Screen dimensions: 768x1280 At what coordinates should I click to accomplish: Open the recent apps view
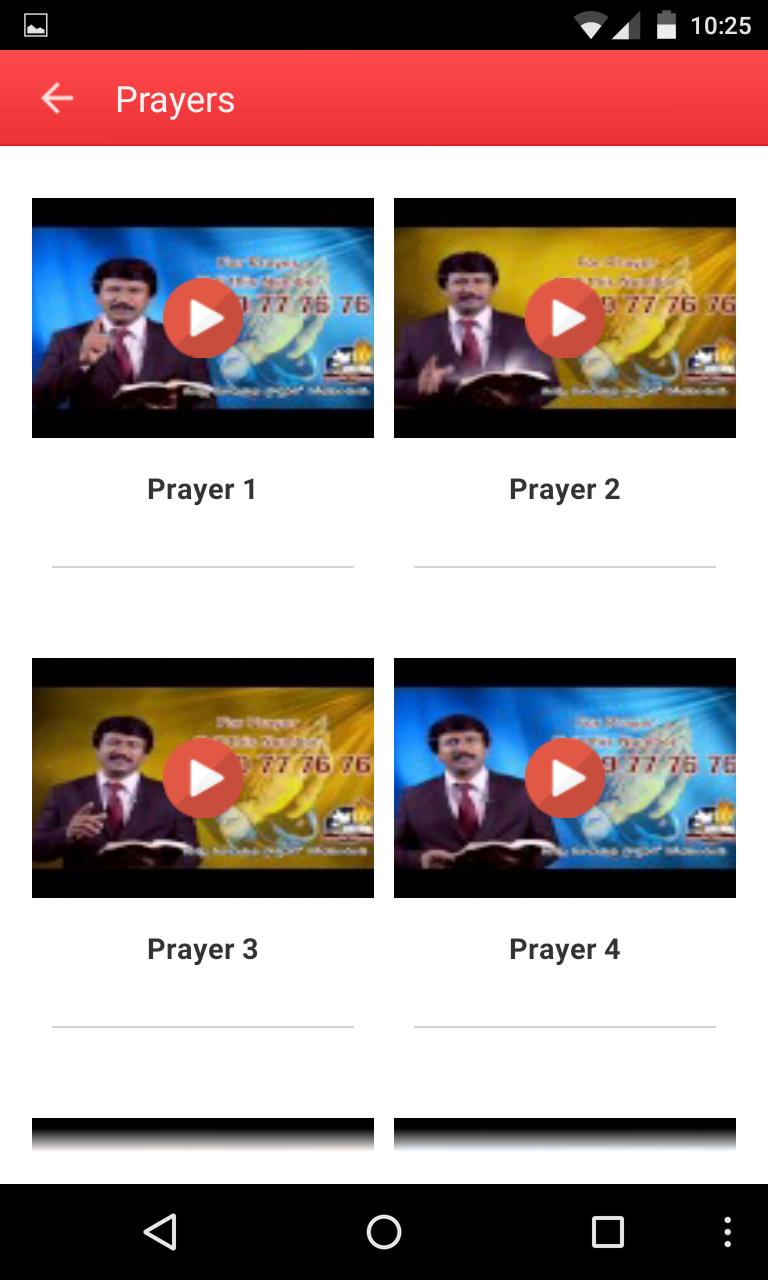click(x=607, y=1232)
